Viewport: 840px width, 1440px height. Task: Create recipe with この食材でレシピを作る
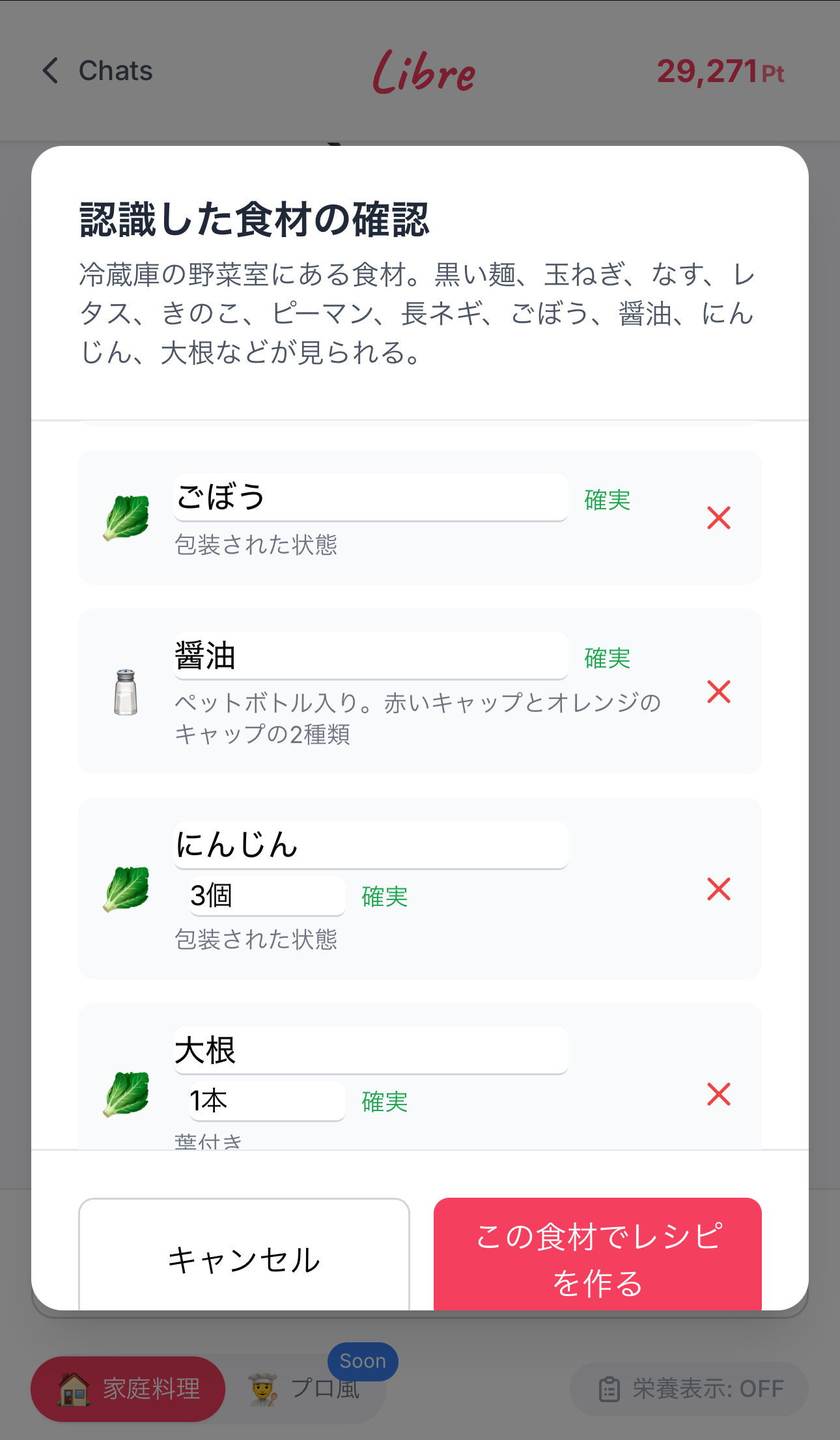coord(597,1257)
